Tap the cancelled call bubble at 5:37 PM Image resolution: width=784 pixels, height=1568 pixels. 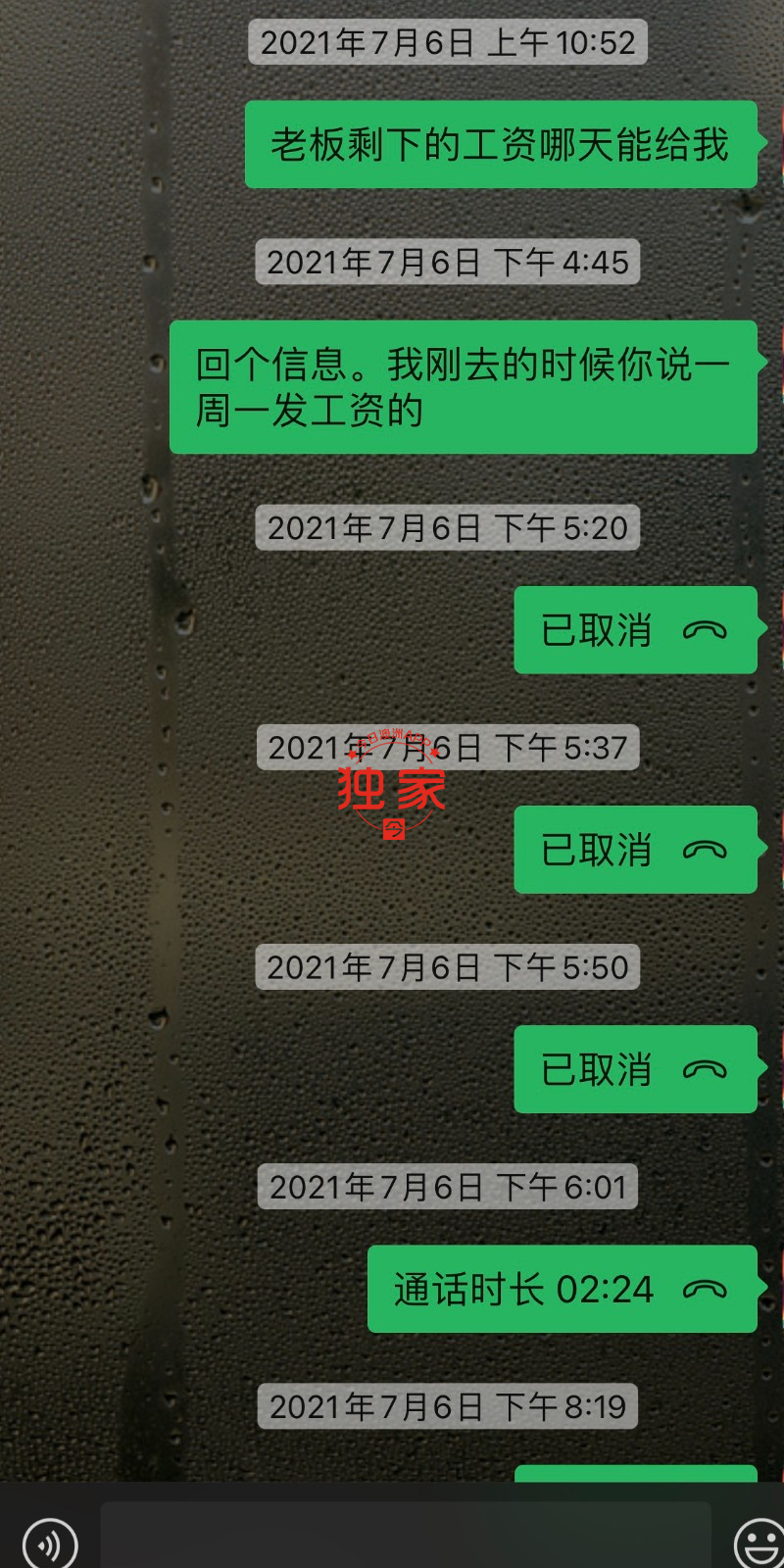[635, 850]
